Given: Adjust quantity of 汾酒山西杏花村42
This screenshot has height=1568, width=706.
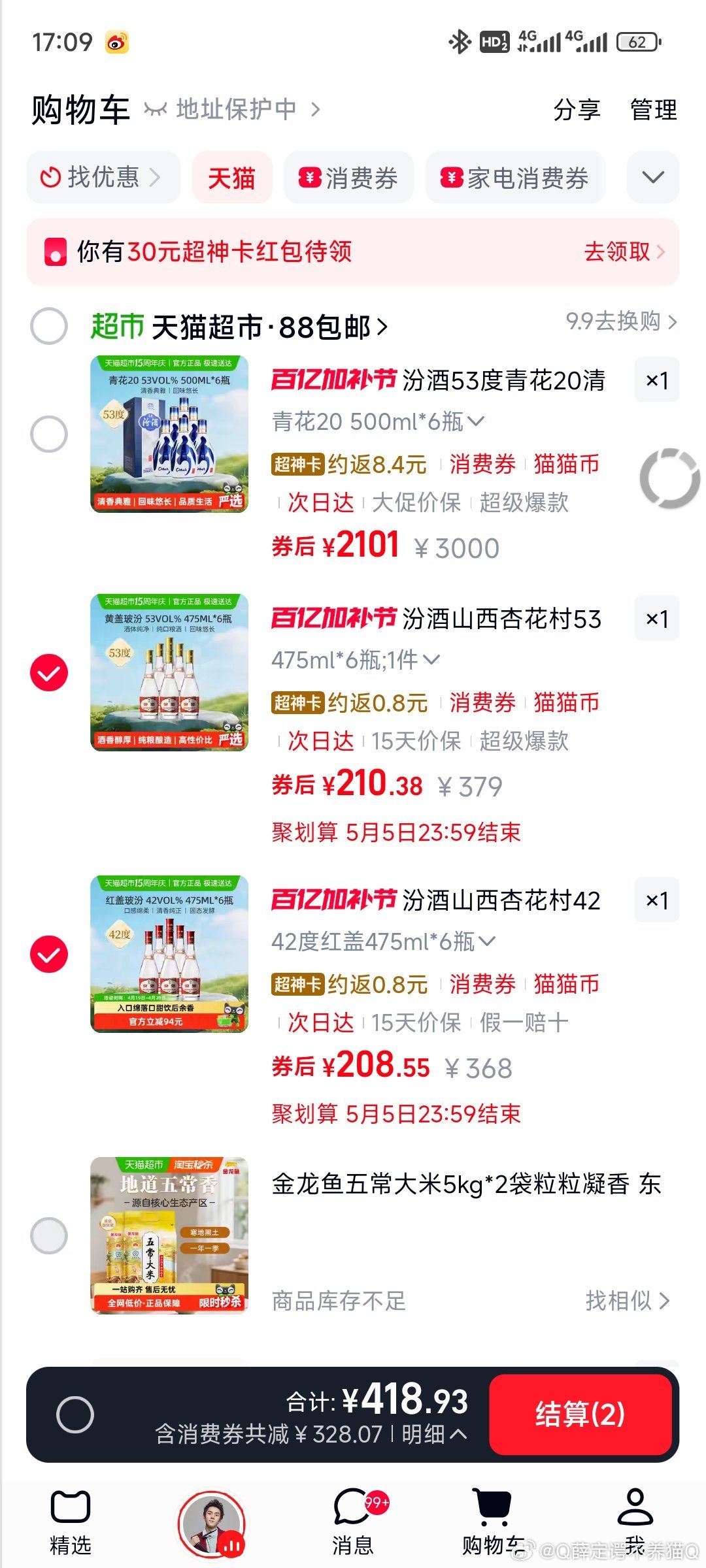Looking at the screenshot, I should click(x=656, y=900).
